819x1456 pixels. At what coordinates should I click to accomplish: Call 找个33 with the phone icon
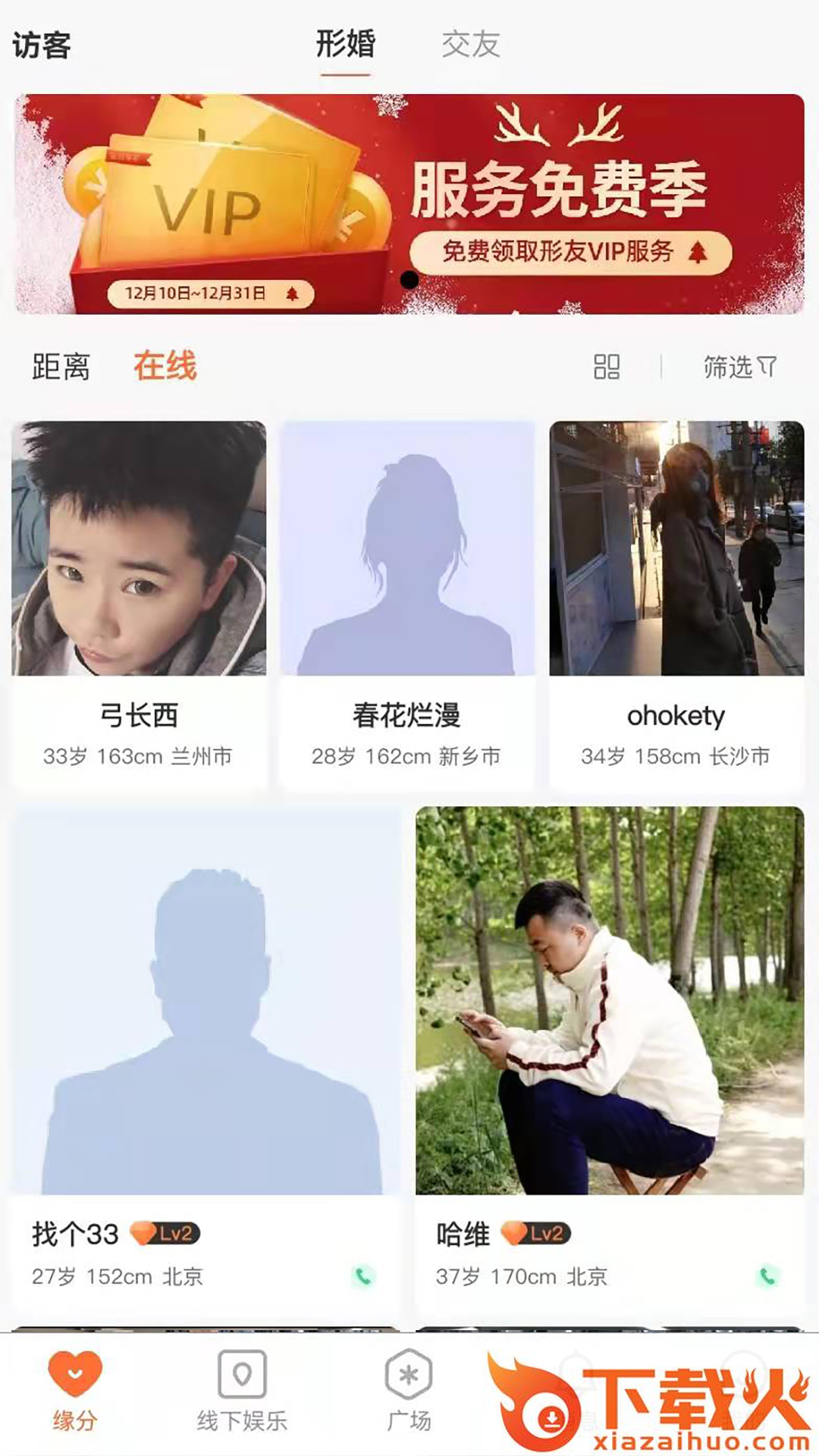(x=363, y=1276)
